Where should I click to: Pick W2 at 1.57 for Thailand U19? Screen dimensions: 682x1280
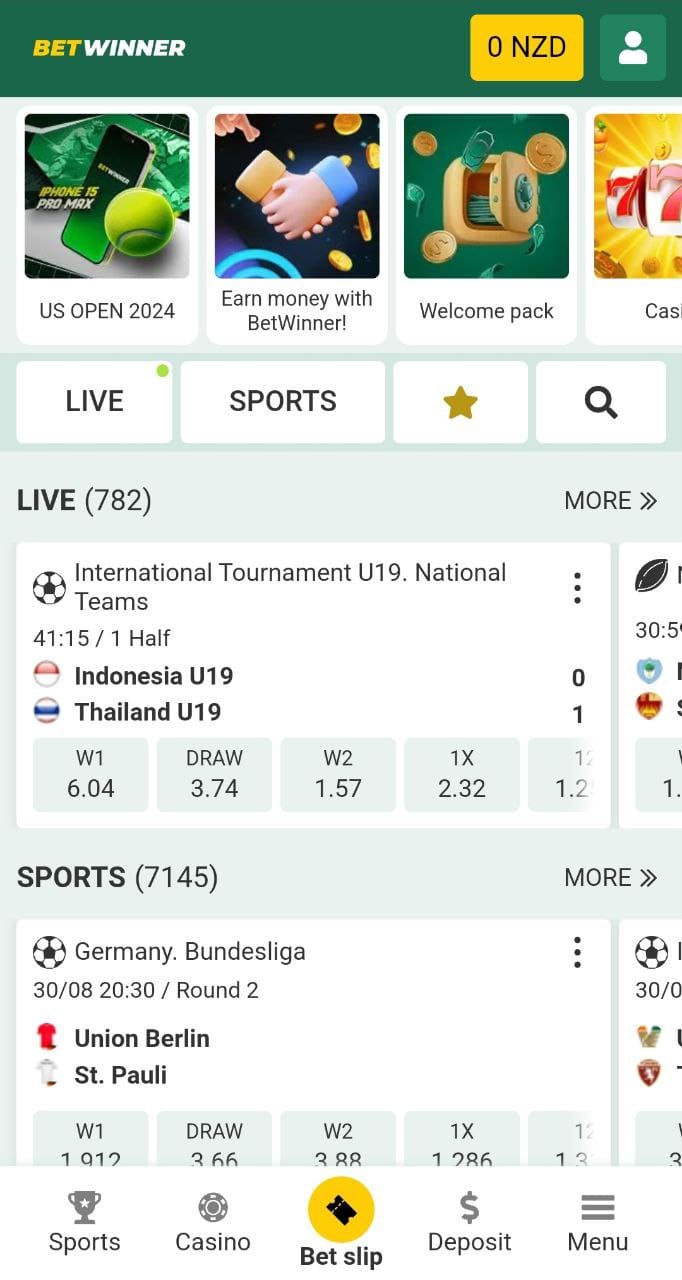338,774
